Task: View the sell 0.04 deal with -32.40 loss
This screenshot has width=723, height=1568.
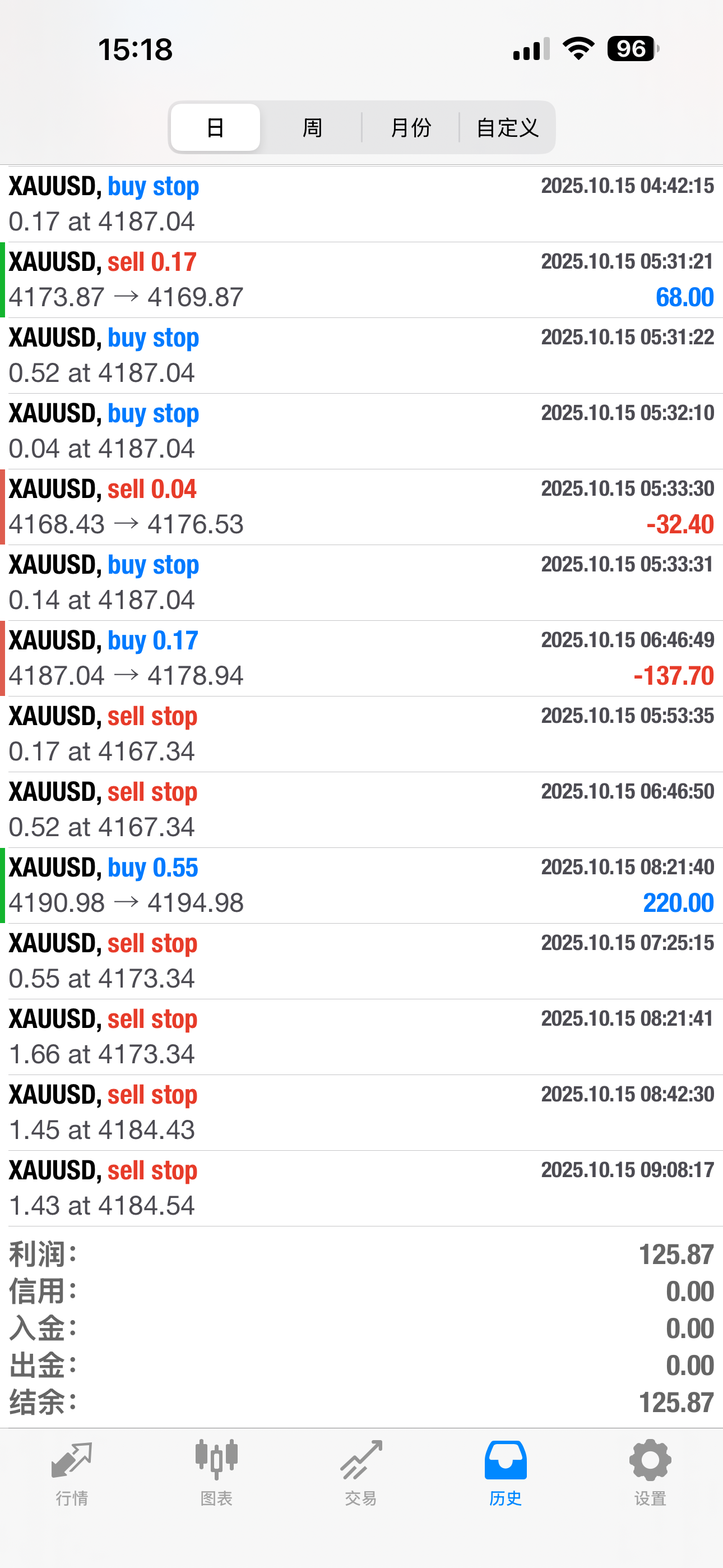Action: [x=361, y=507]
